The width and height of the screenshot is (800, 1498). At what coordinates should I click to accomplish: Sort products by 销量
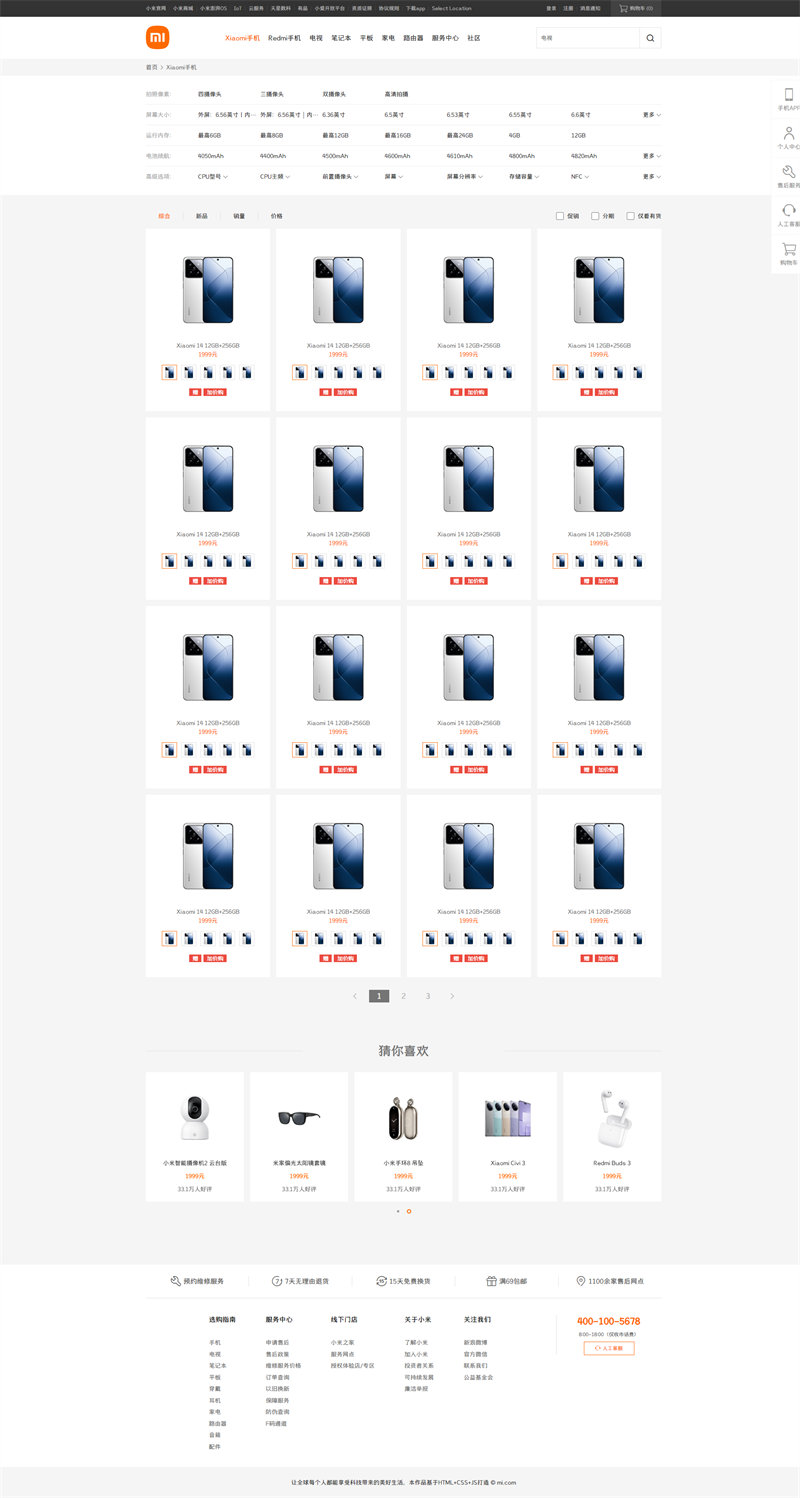[x=239, y=215]
